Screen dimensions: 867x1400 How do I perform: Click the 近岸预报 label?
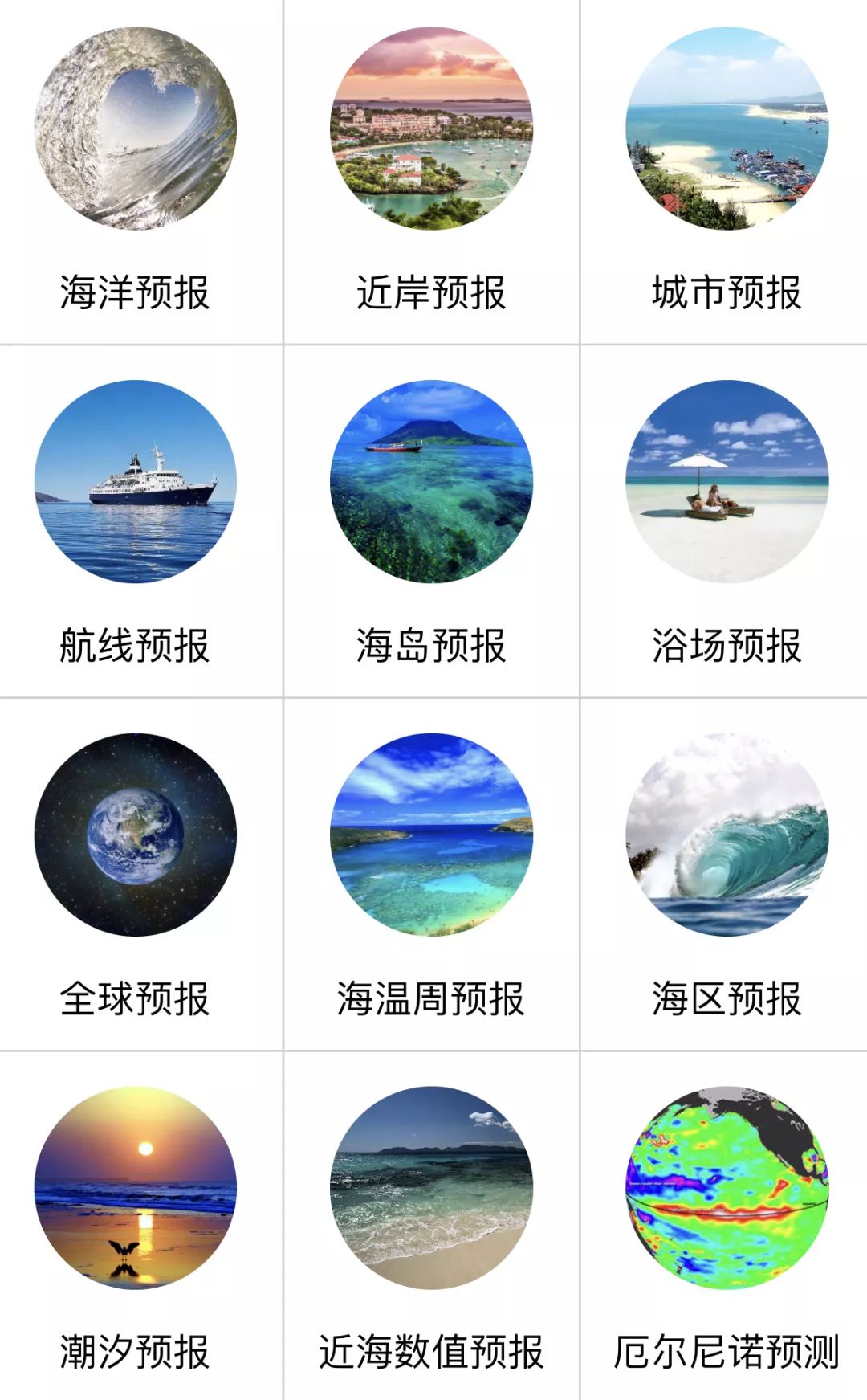433,292
